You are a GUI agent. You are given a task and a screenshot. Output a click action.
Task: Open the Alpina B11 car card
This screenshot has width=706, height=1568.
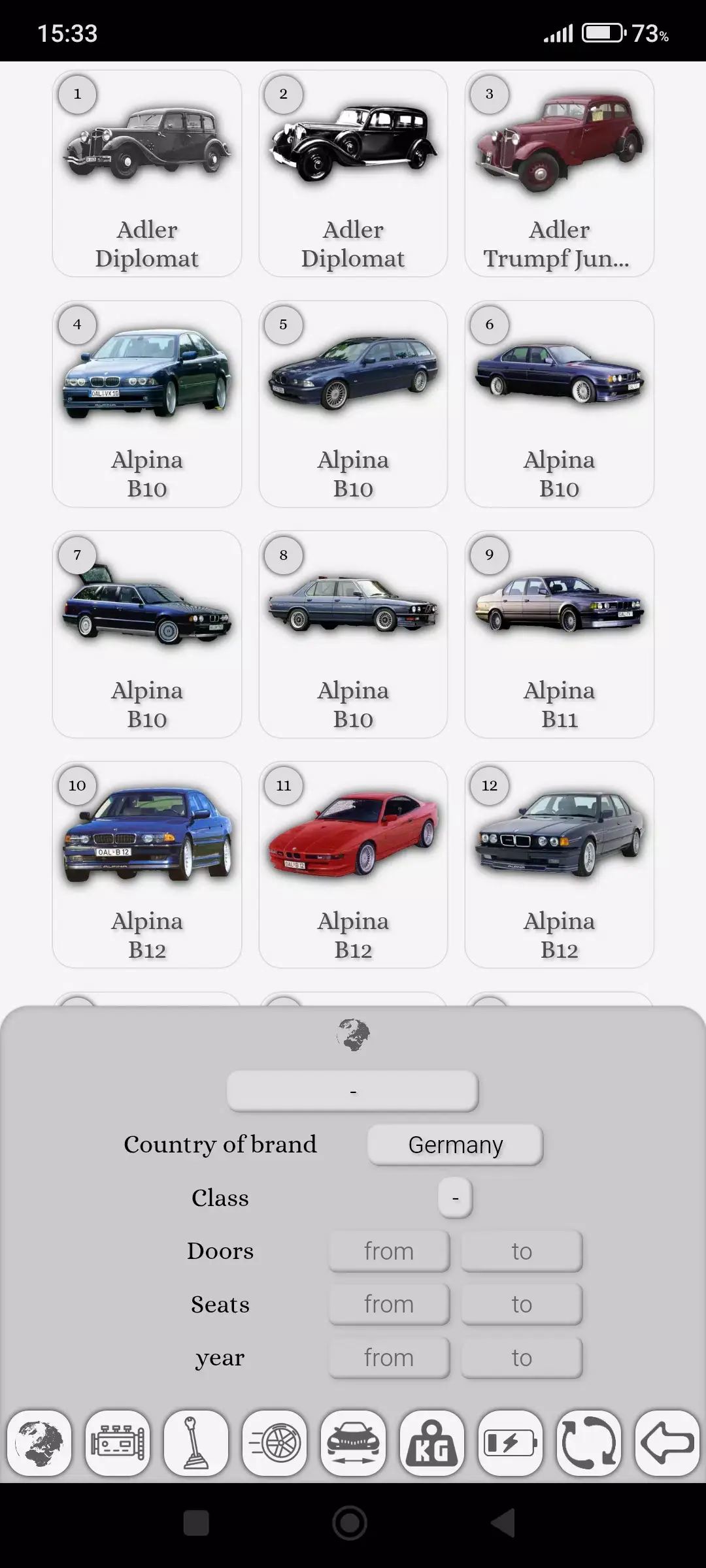[559, 634]
